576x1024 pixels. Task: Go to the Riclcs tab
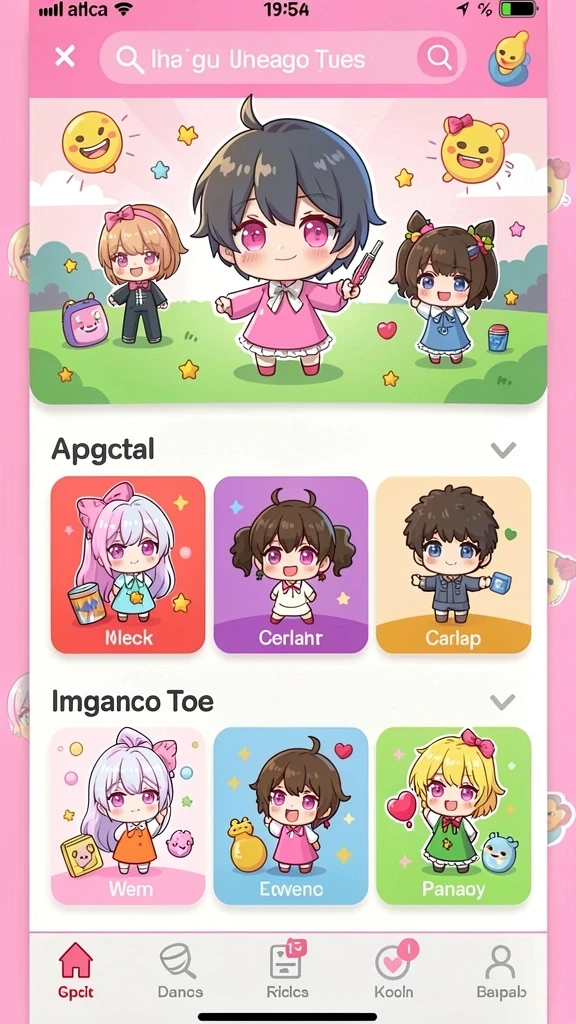[287, 971]
